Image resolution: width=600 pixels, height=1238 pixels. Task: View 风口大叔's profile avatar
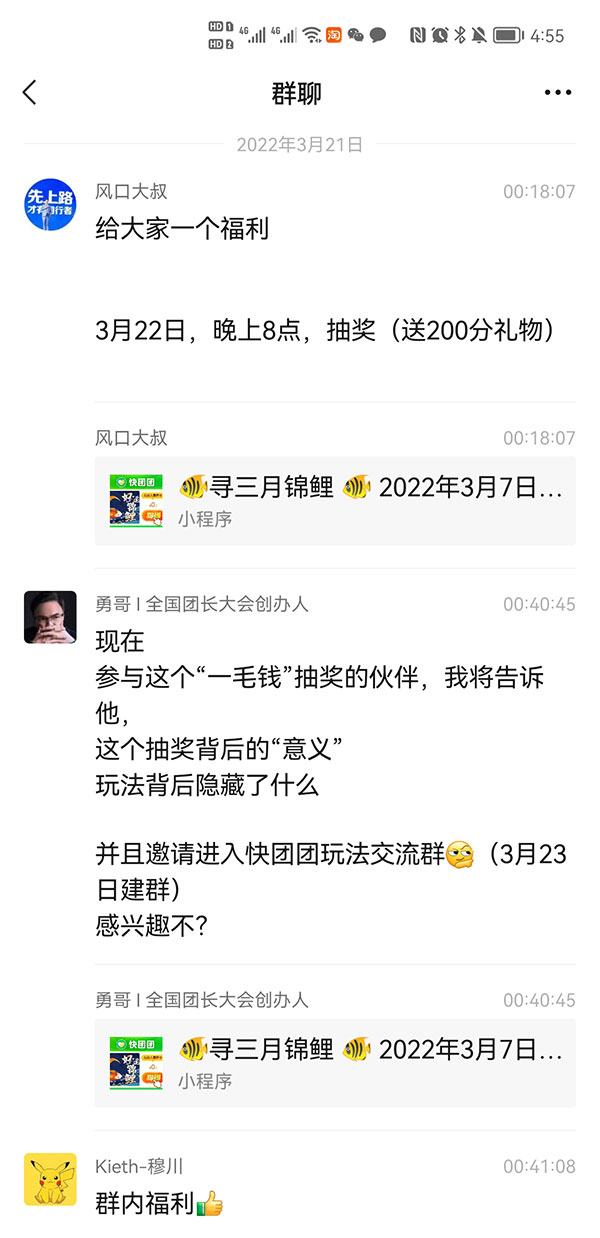(50, 205)
